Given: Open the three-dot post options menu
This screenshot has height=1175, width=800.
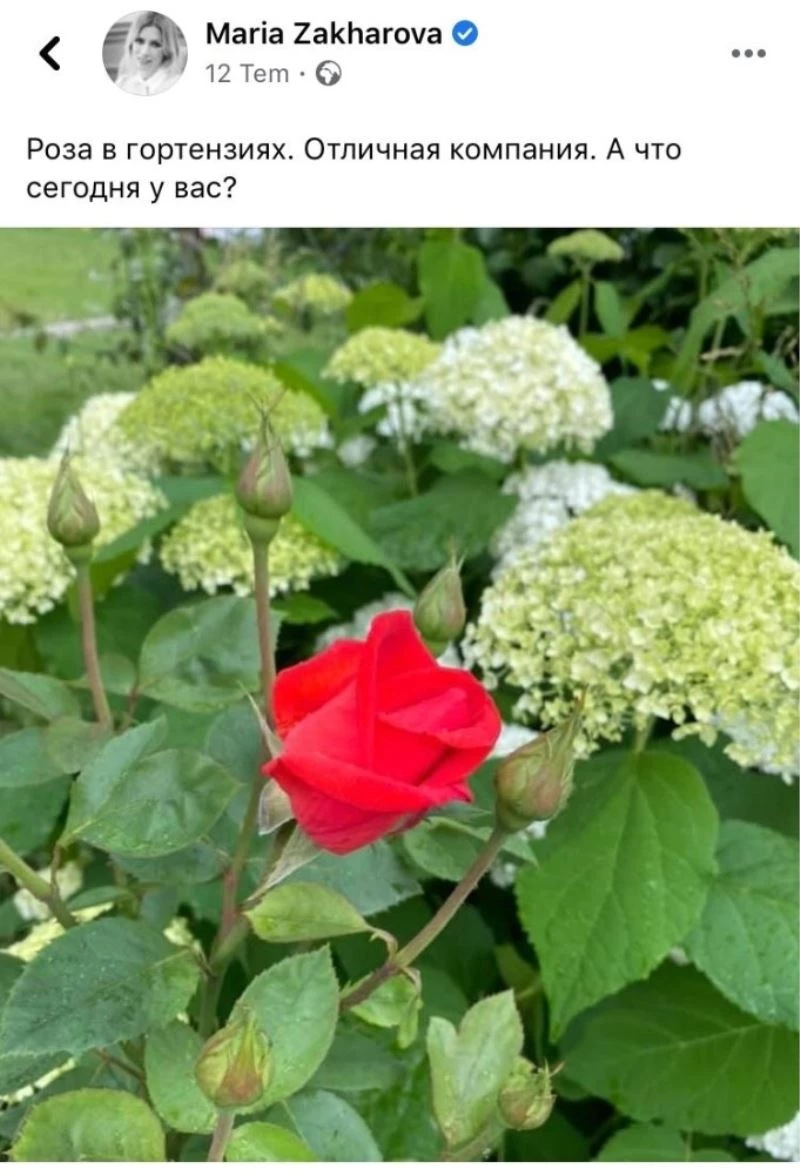Looking at the screenshot, I should pos(747,53).
